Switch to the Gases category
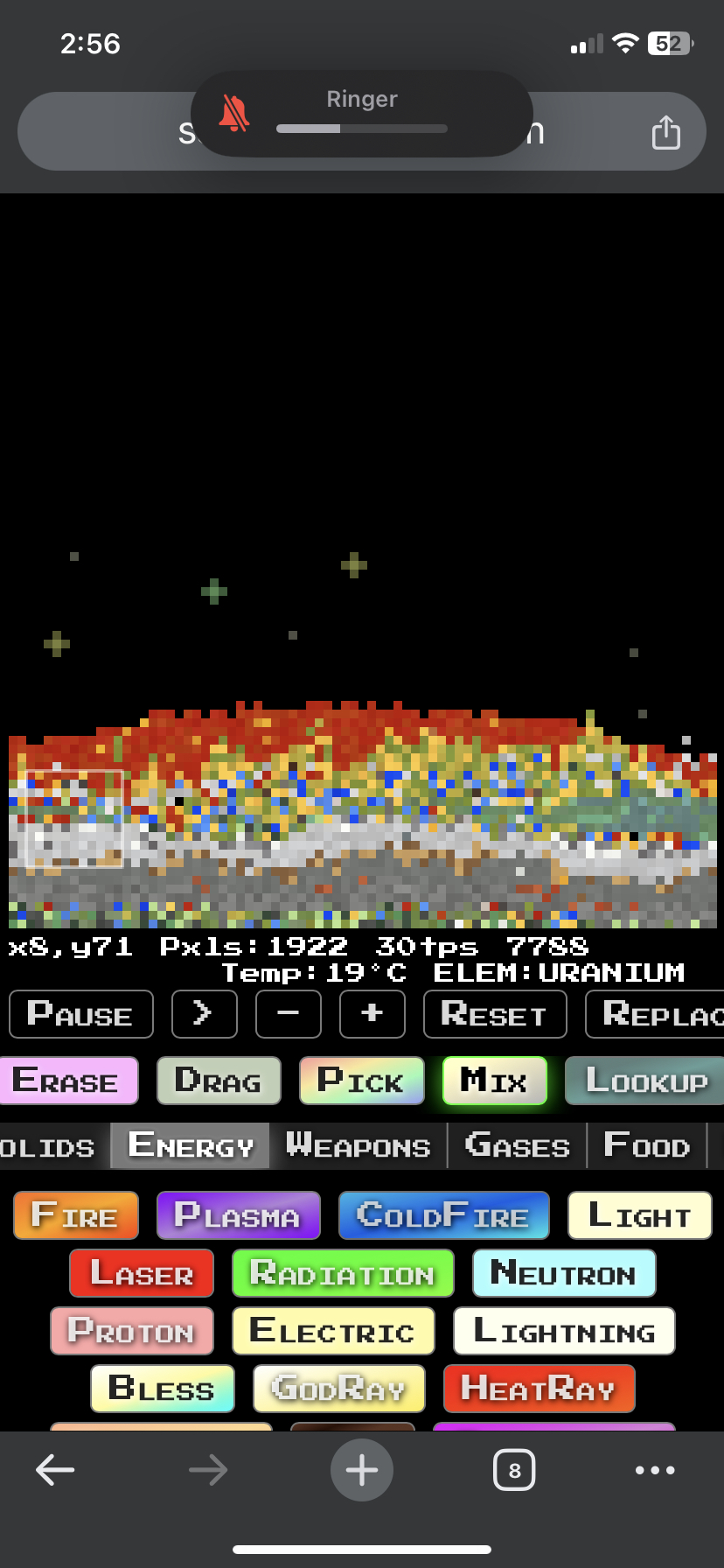724x1568 pixels. [x=517, y=1145]
